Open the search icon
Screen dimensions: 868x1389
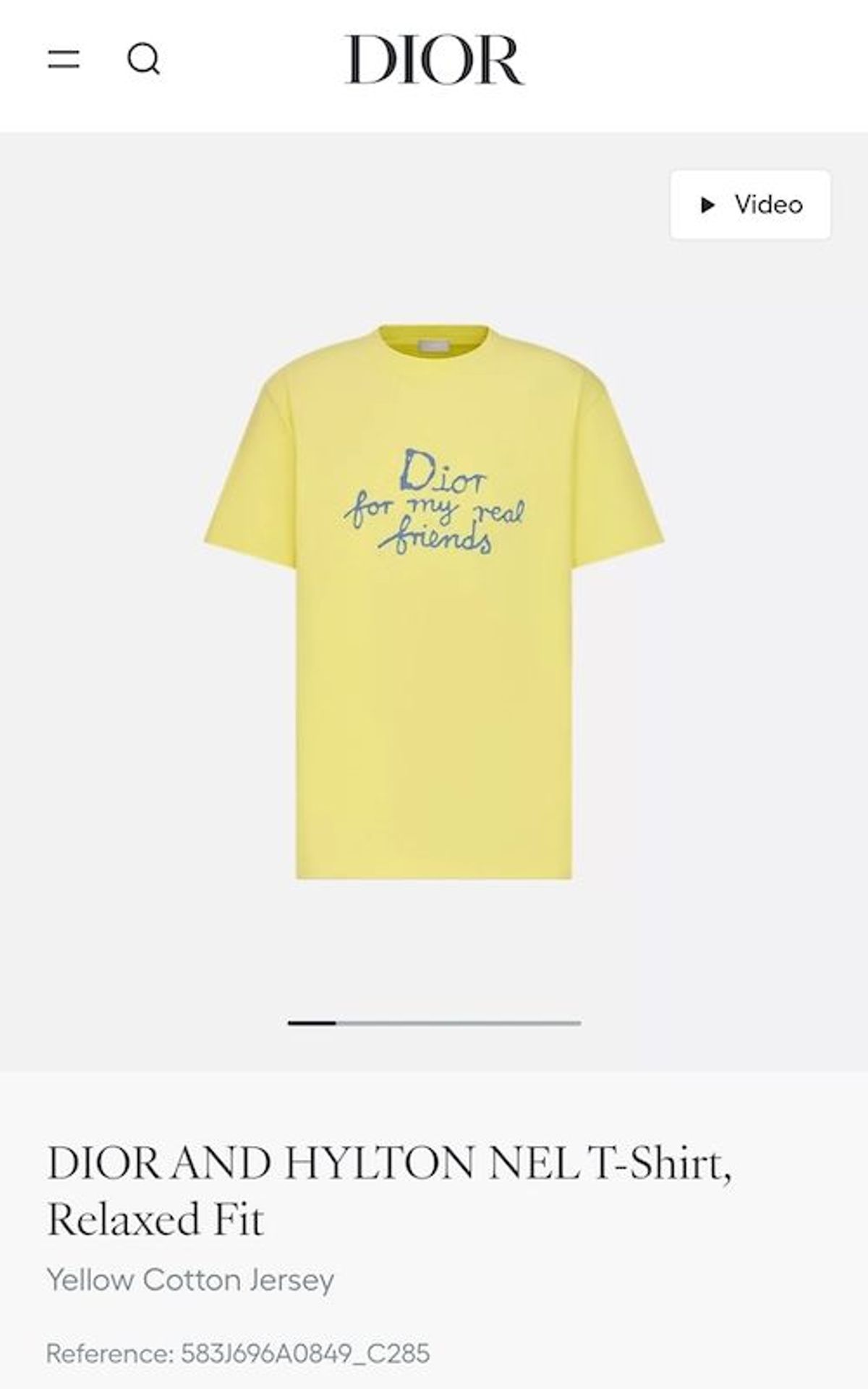pyautogui.click(x=144, y=59)
